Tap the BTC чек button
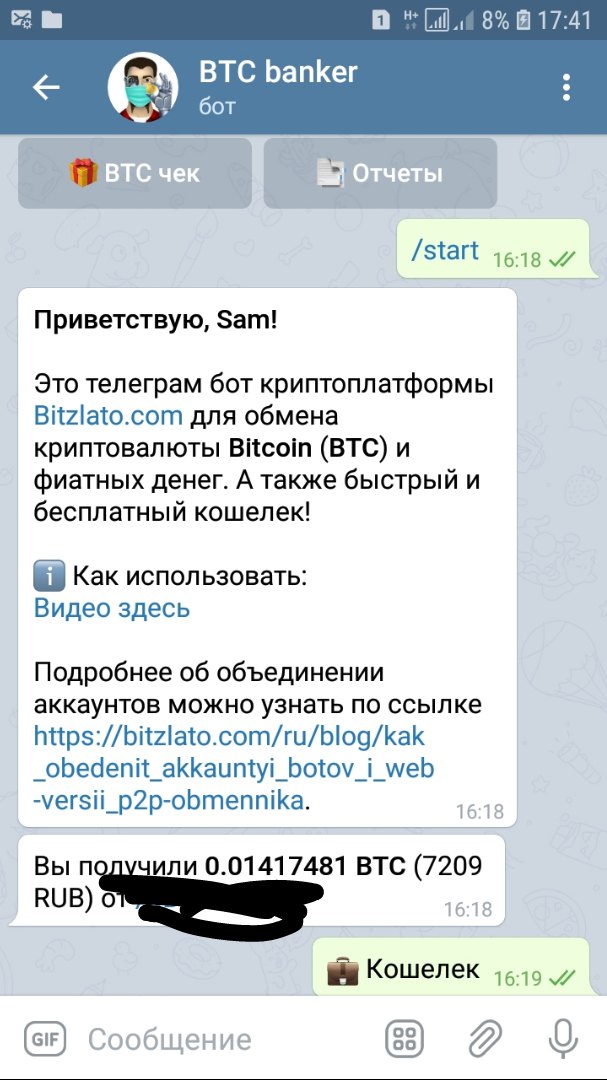607x1080 pixels. [x=135, y=173]
